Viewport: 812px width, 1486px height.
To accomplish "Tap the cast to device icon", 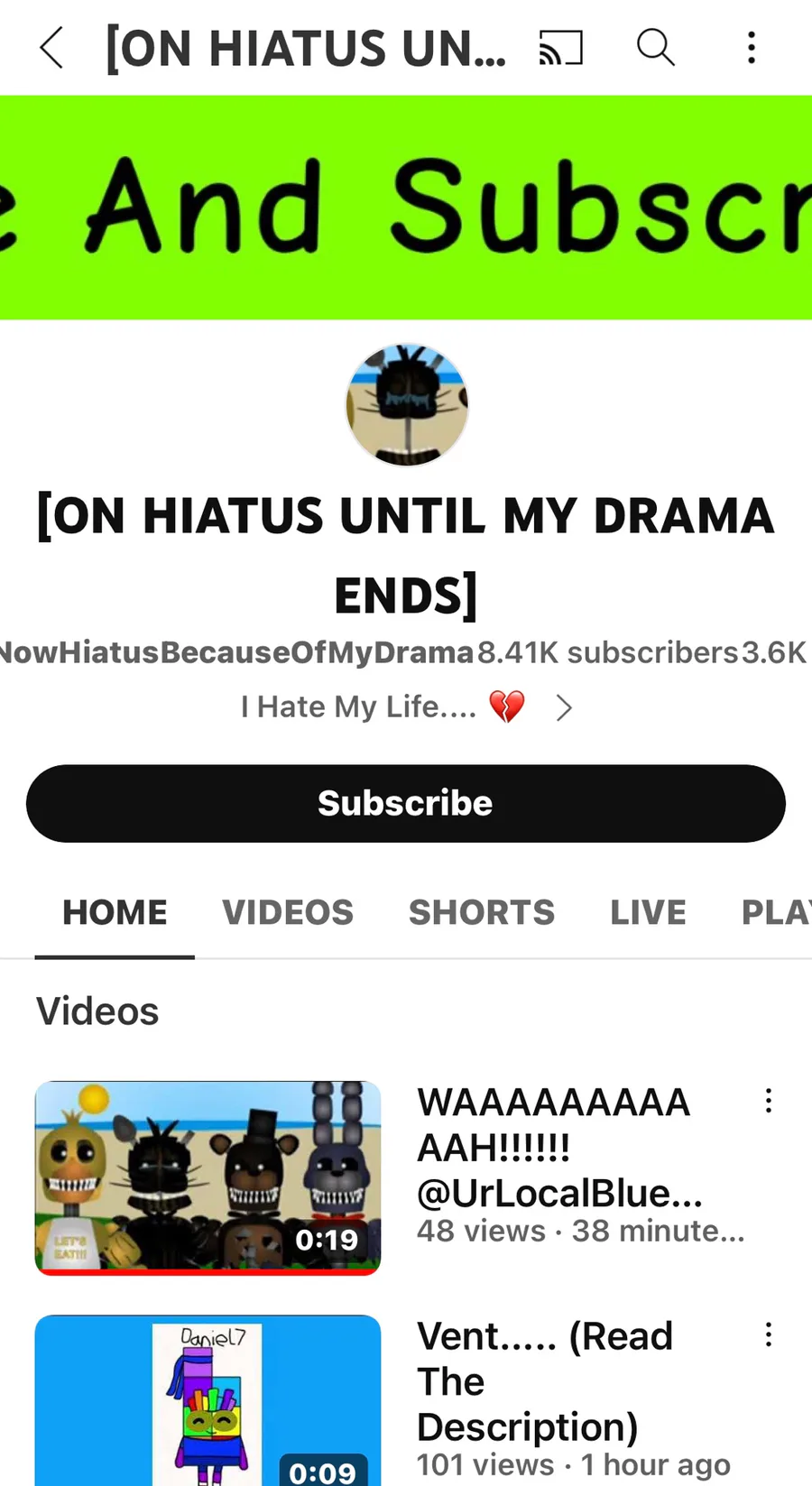I will tap(560, 48).
